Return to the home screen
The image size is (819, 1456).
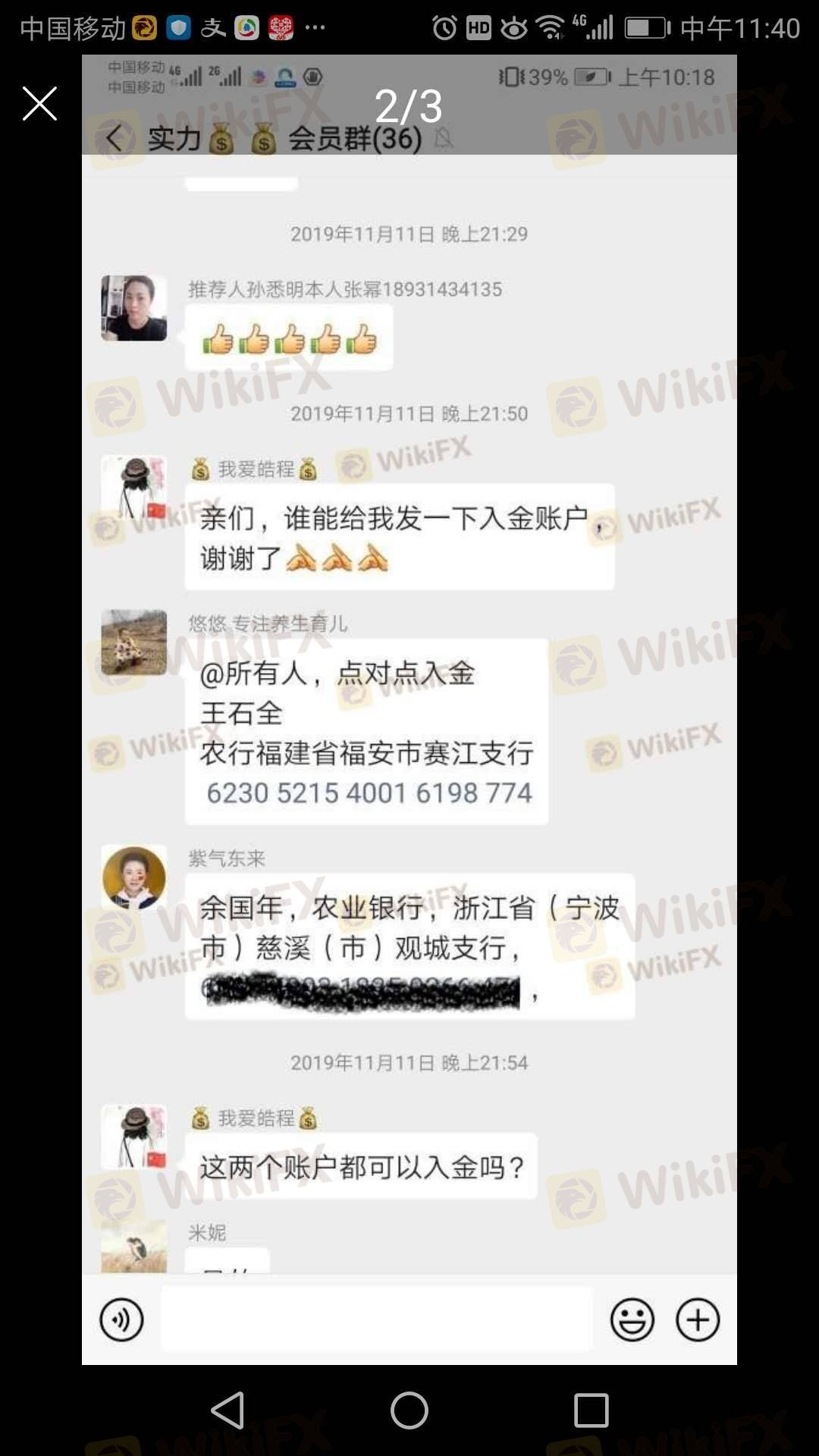[x=409, y=1410]
